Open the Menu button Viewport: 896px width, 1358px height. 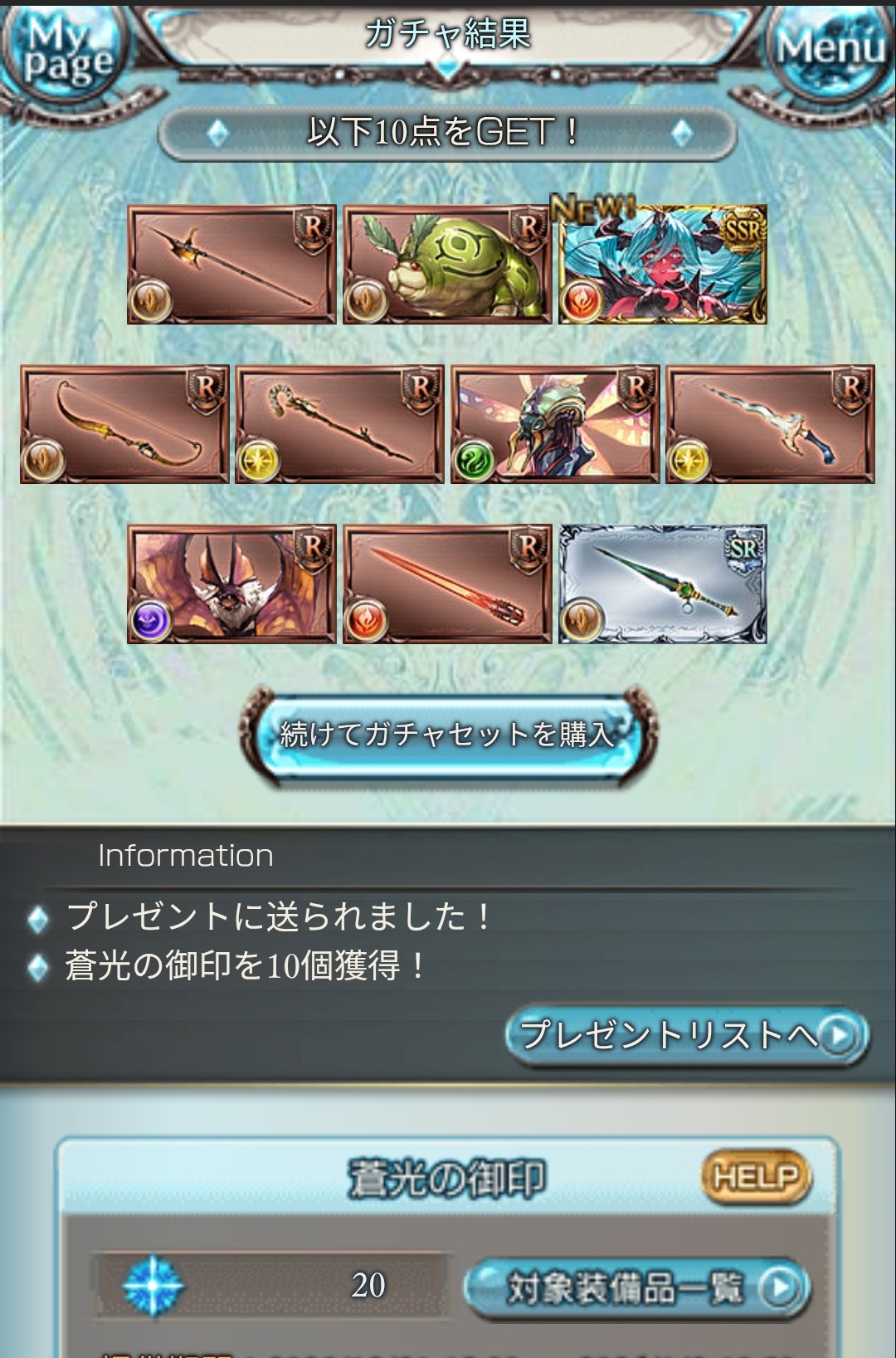(830, 51)
